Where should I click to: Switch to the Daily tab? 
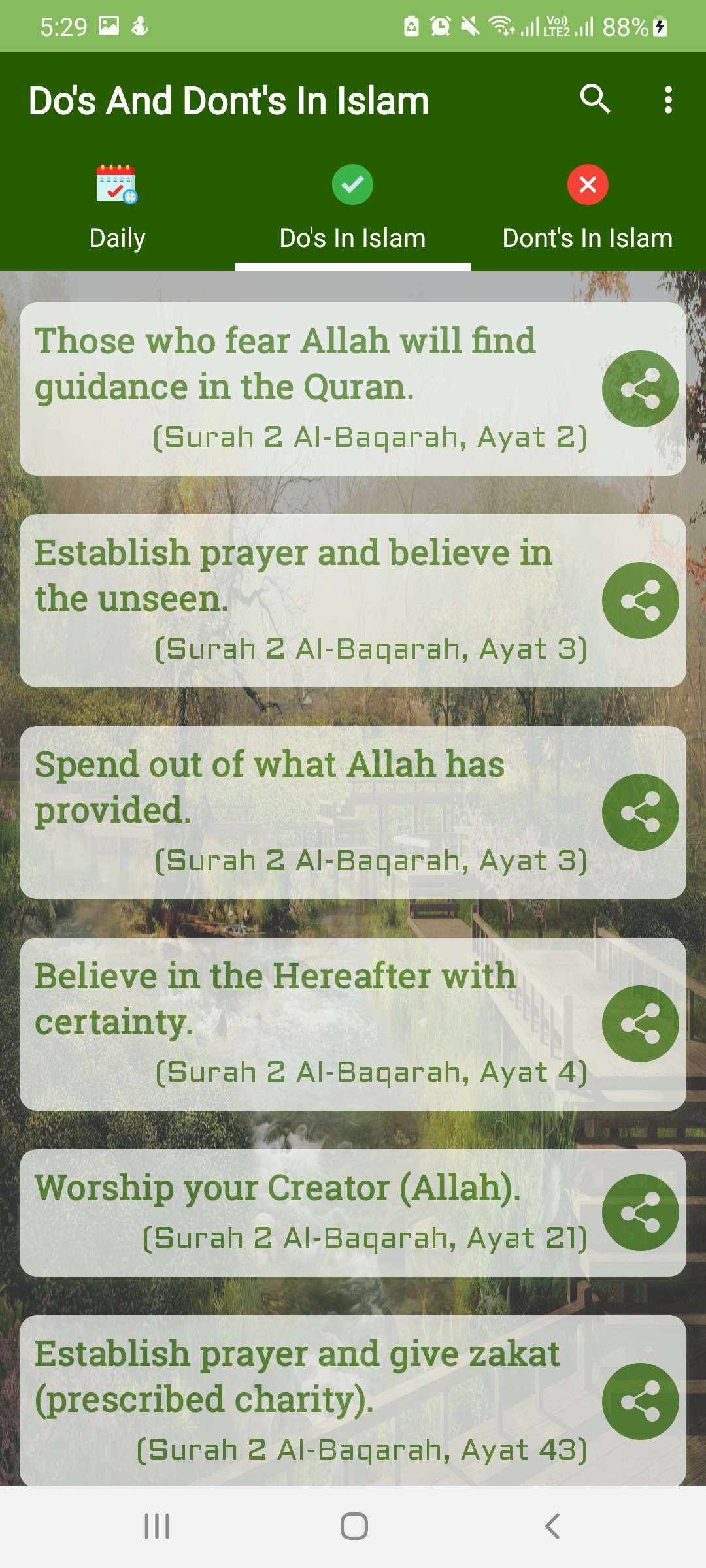(x=118, y=209)
